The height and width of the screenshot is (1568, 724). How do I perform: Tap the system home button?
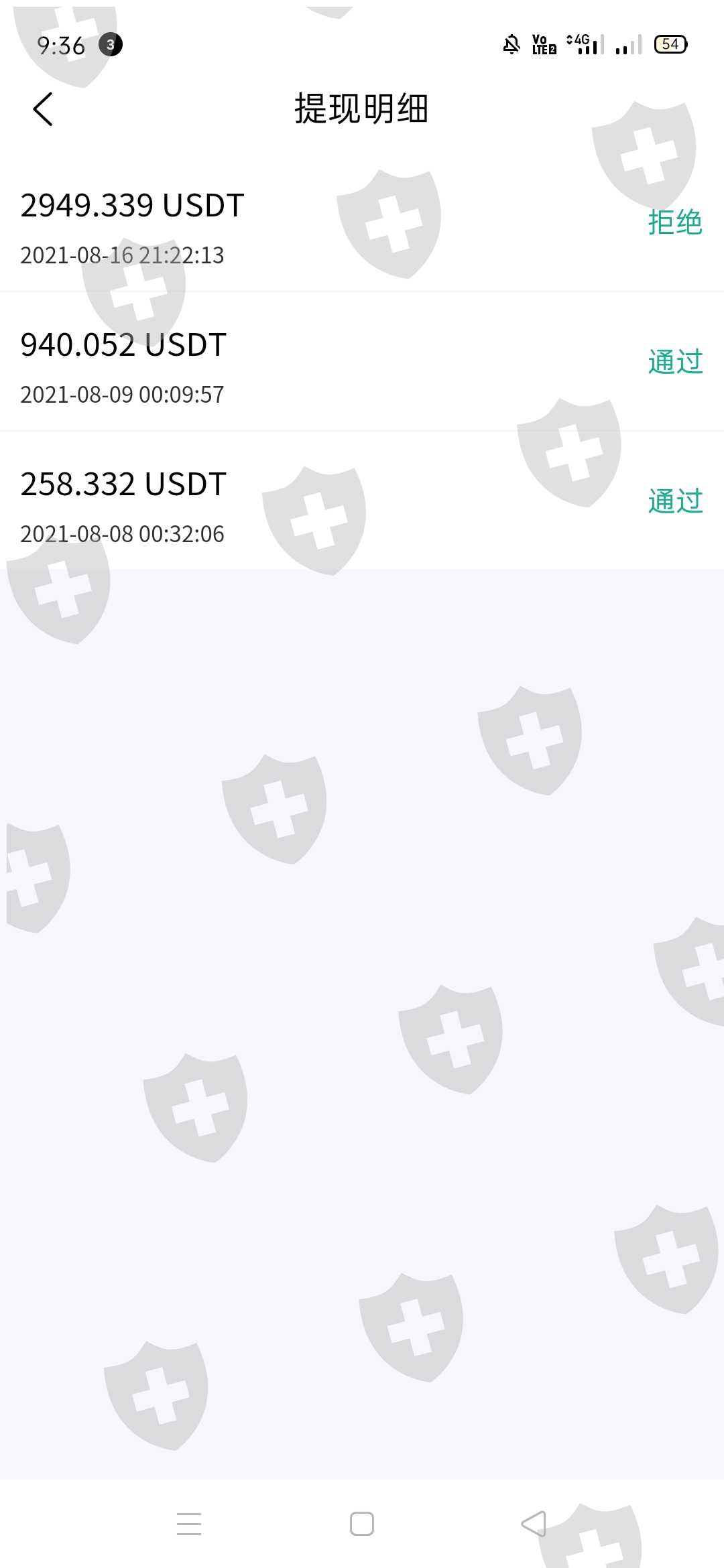click(x=362, y=1524)
